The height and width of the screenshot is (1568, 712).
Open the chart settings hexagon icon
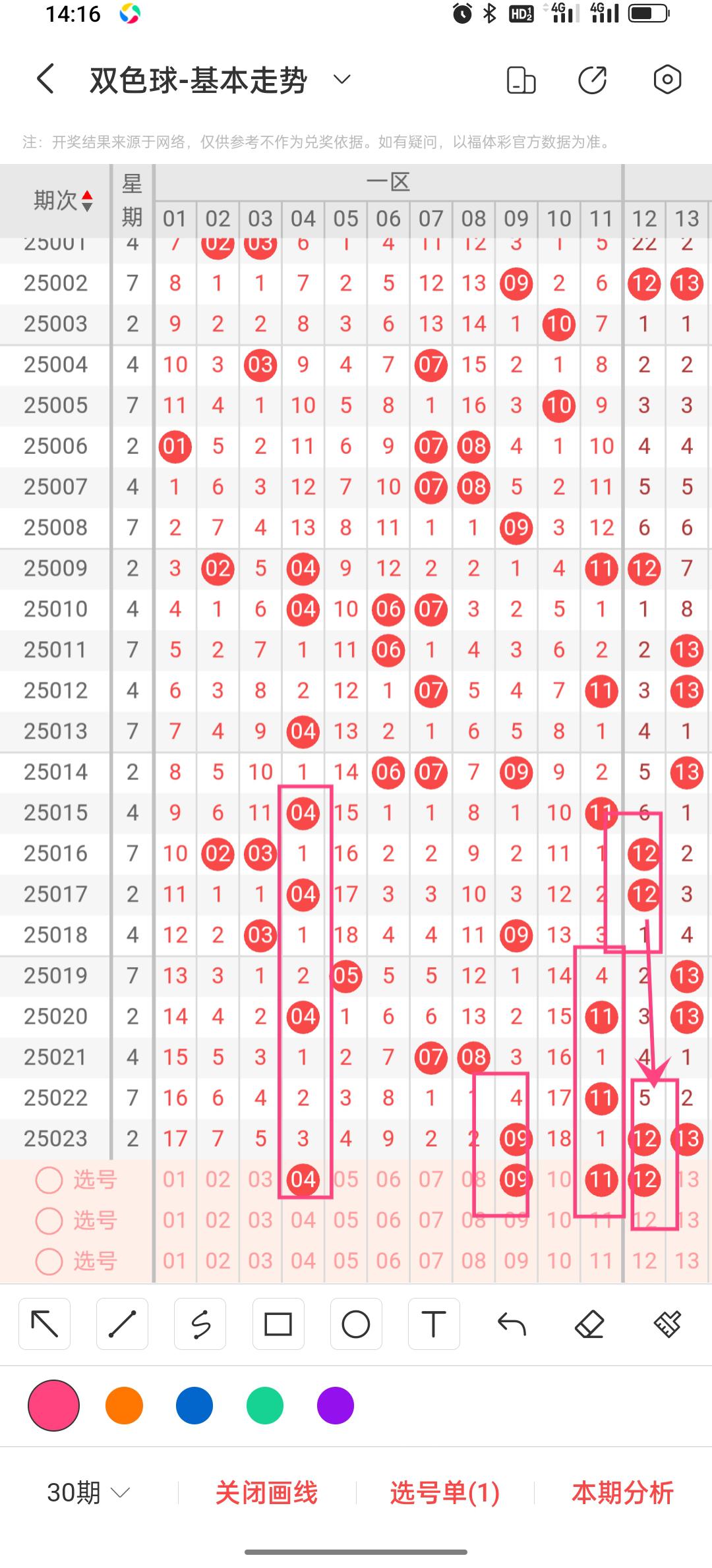point(667,80)
